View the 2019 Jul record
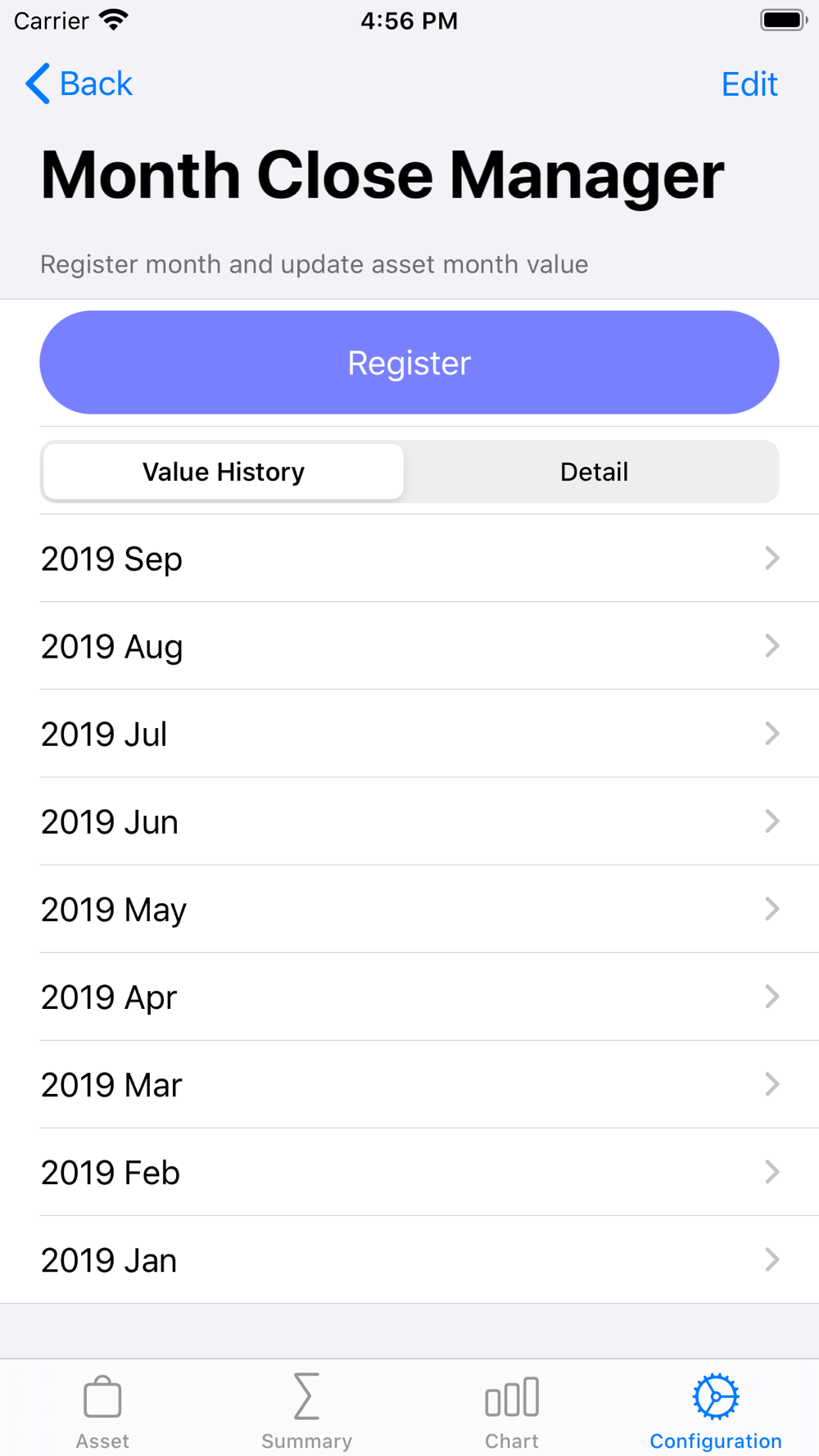Screen dimensions: 819x1456 coord(409,734)
